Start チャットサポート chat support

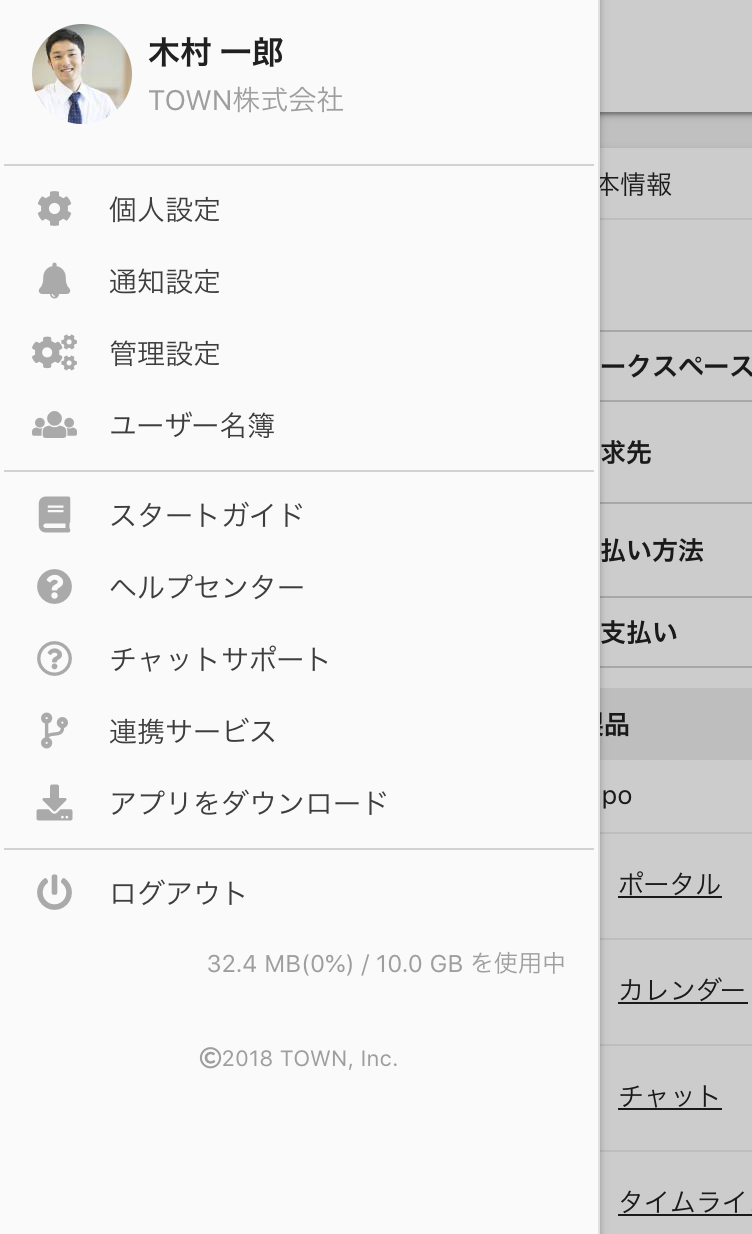point(298,659)
